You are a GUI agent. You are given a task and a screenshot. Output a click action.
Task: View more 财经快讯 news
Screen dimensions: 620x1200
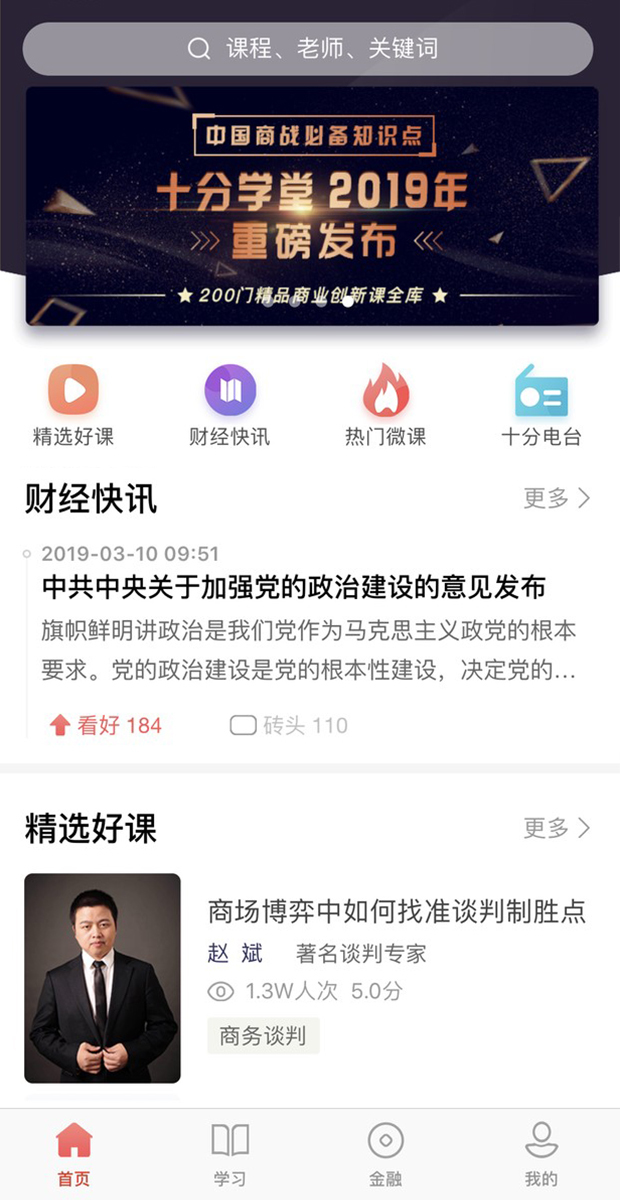(556, 498)
